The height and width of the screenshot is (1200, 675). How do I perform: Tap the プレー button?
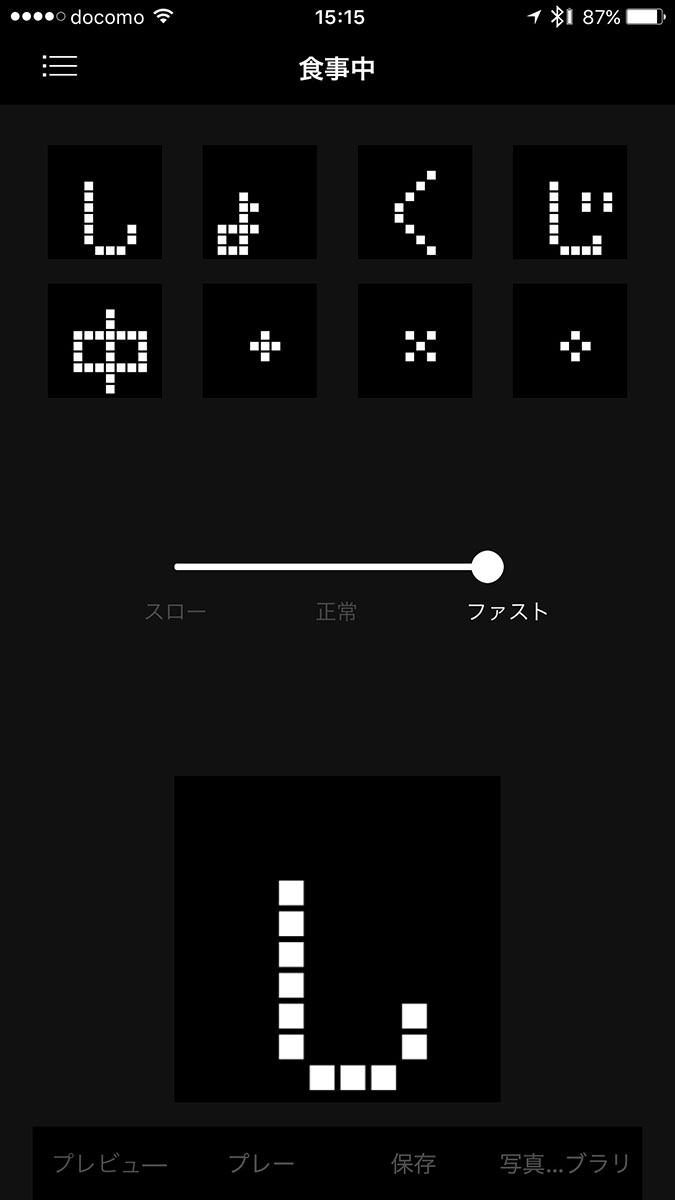point(262,1164)
